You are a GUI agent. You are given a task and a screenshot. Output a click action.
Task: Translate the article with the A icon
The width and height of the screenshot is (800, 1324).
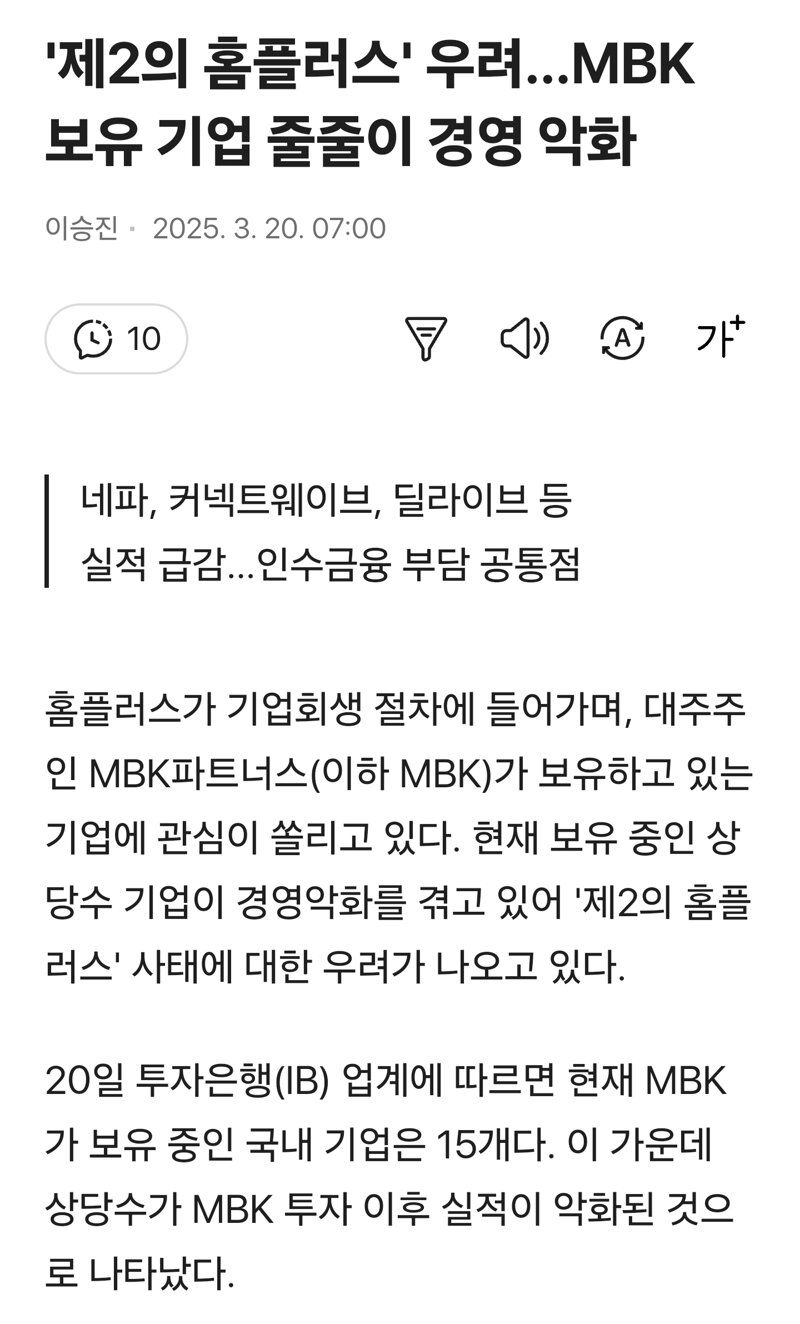623,339
